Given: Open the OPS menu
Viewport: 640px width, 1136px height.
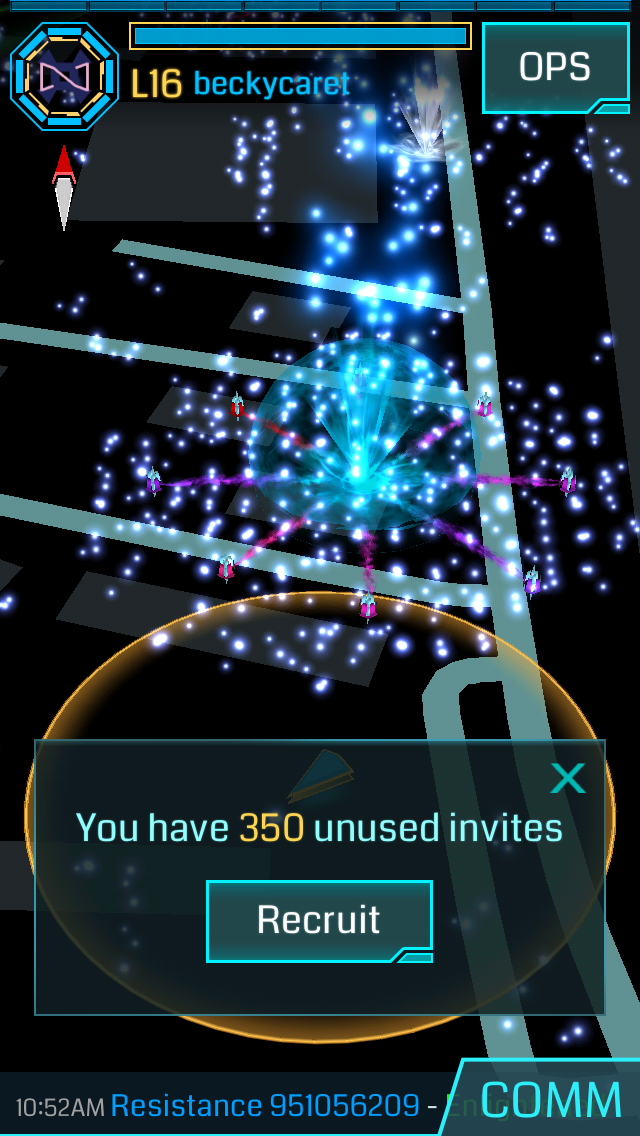Looking at the screenshot, I should tap(555, 67).
